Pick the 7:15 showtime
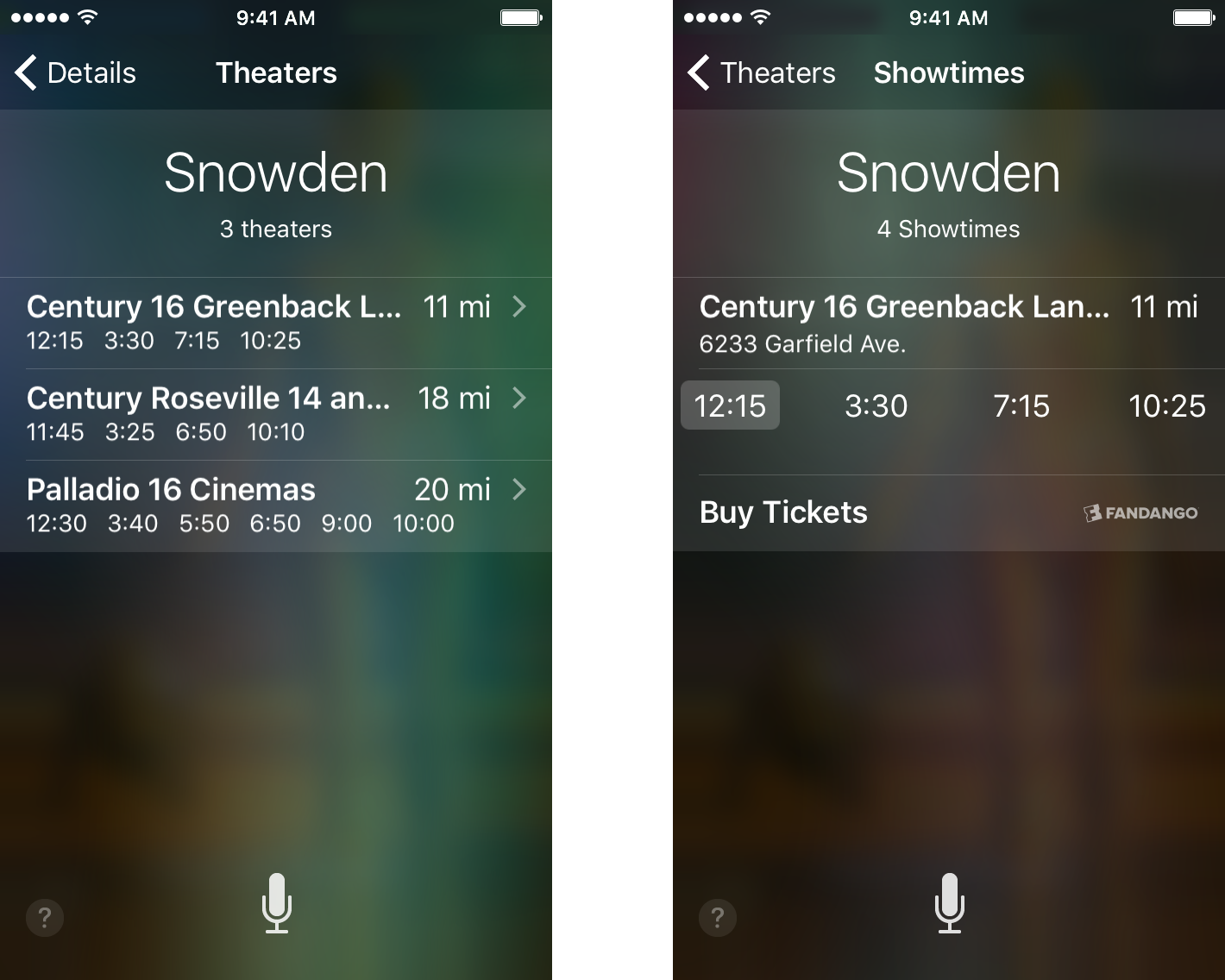 coord(1021,405)
